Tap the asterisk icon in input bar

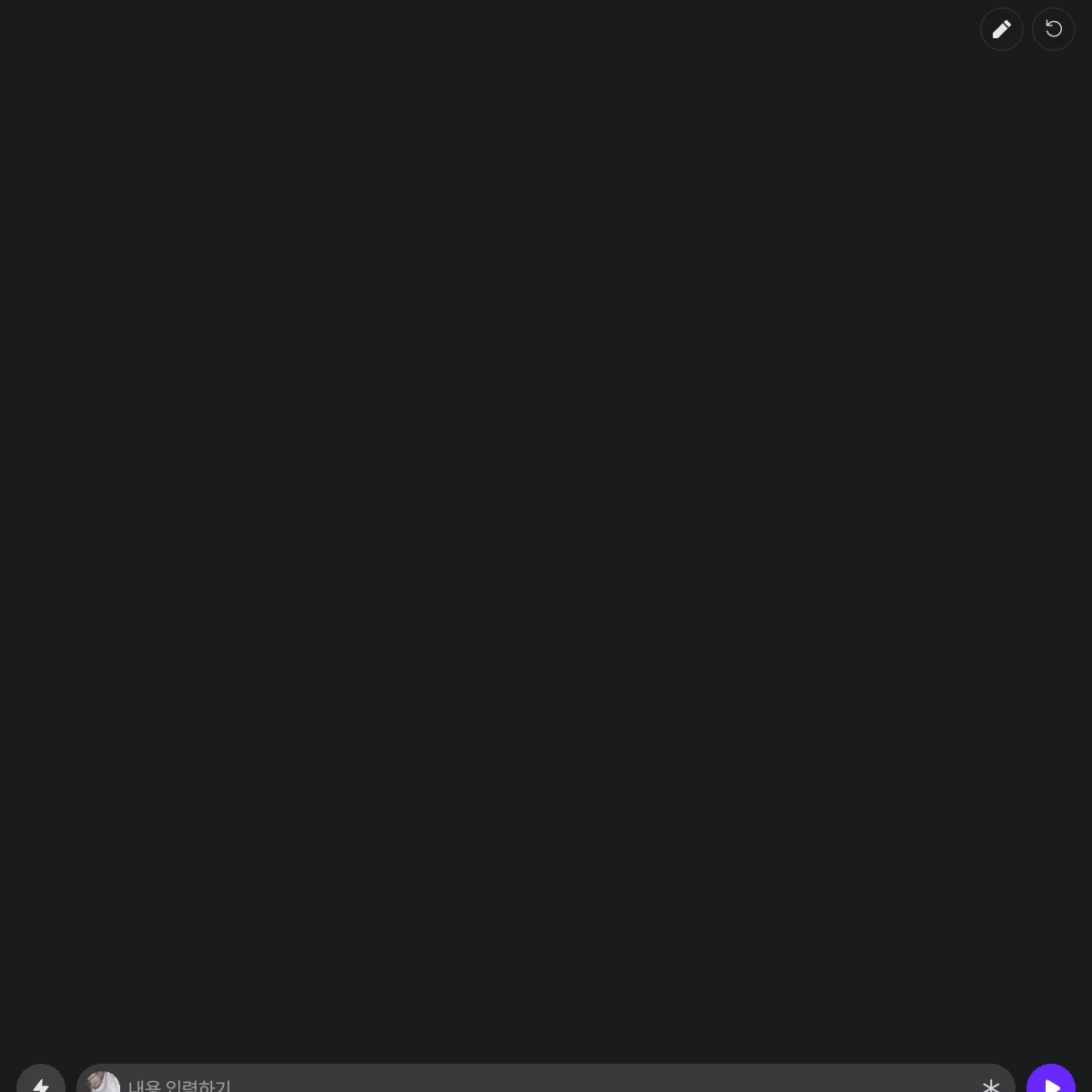click(991, 1084)
